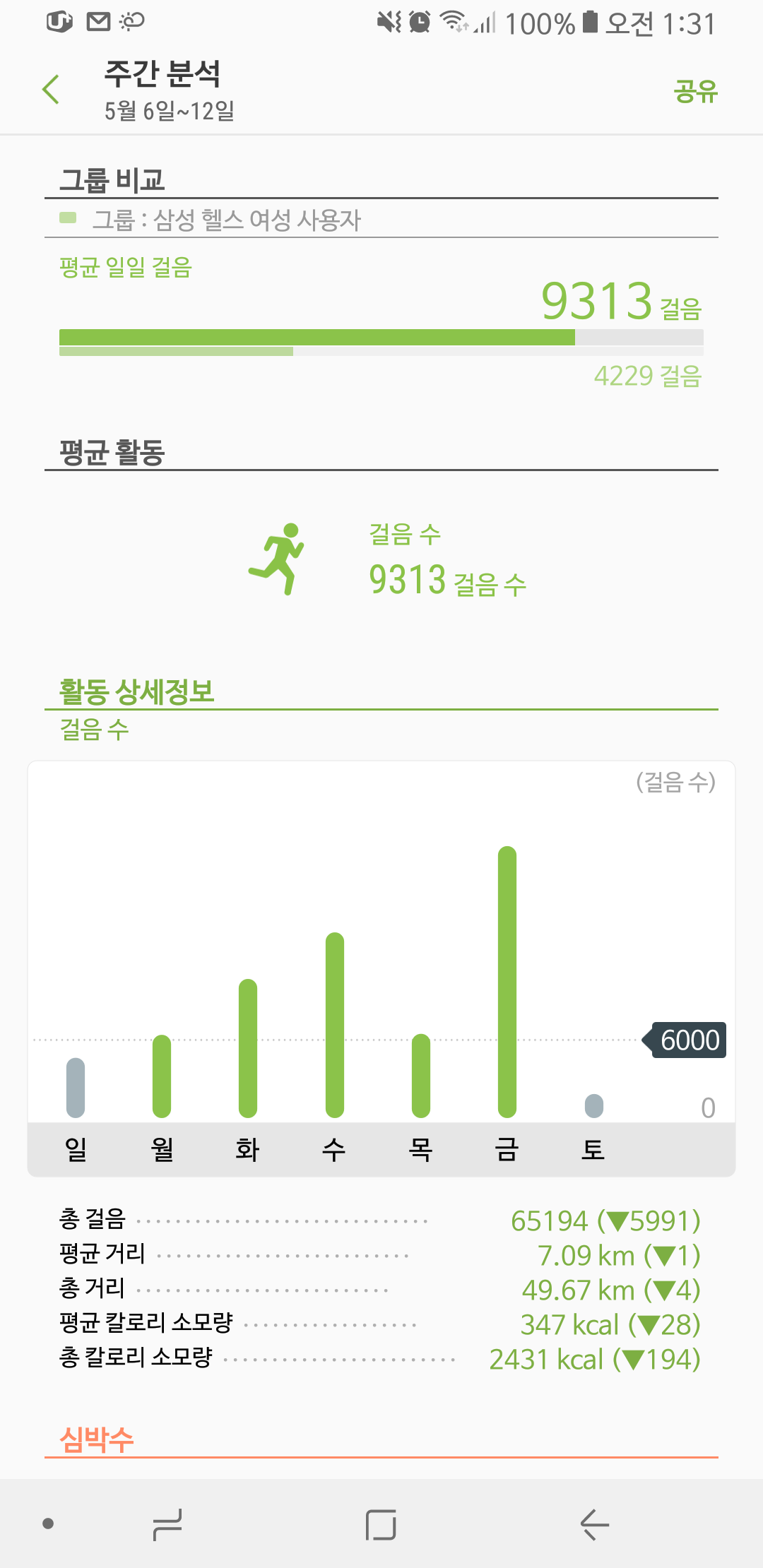Tap the 6000 step goal marker
Viewport: 763px width, 1568px height.
coord(686,1040)
